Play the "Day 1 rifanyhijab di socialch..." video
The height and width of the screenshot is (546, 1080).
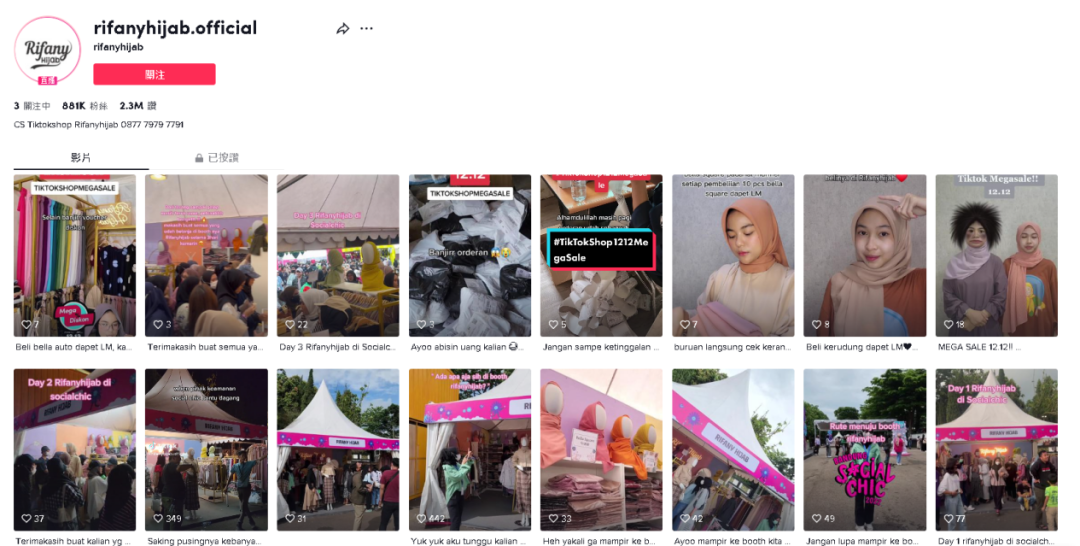[x=996, y=449]
